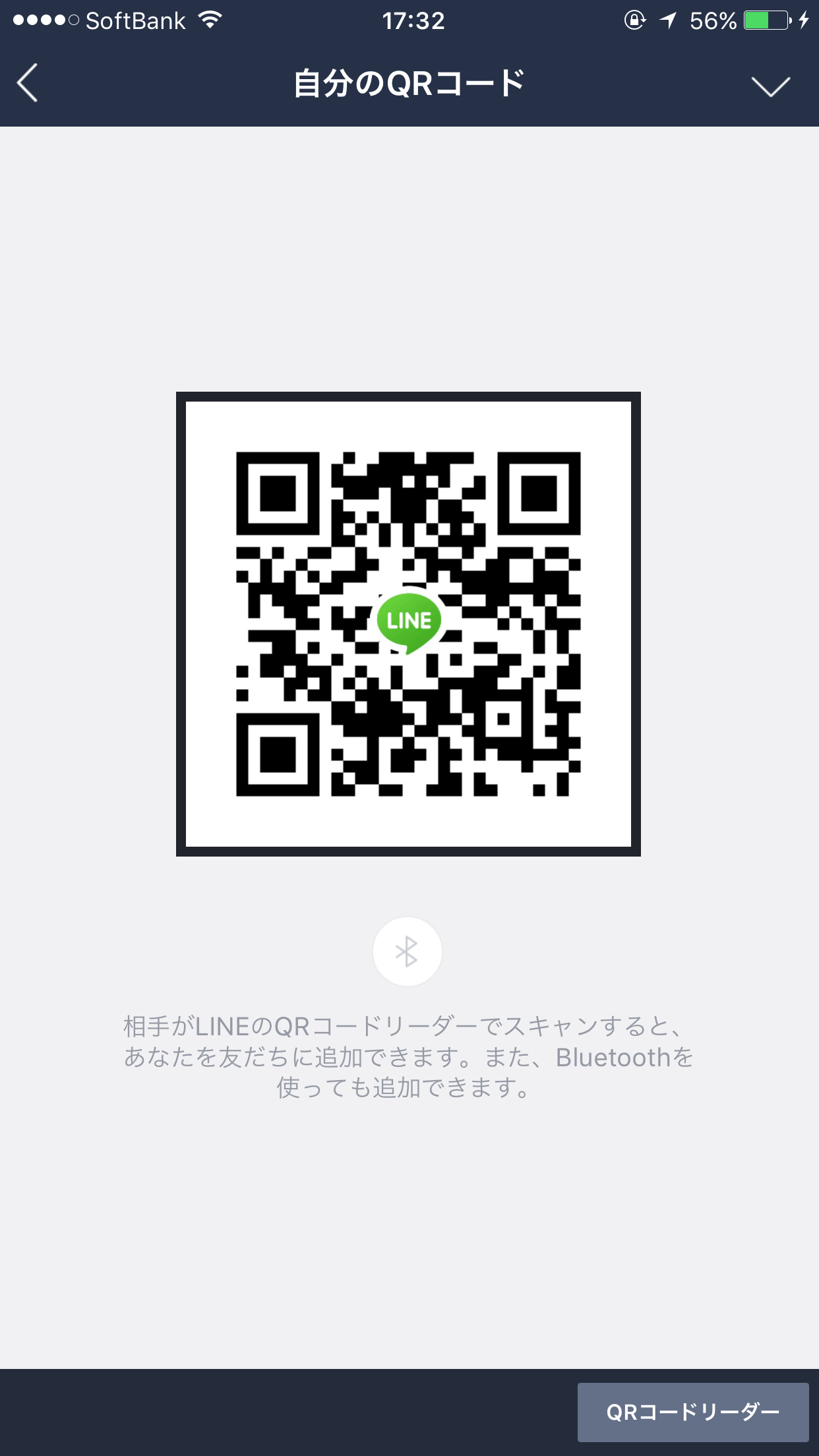The image size is (819, 1456).
Task: Open the dropdown chevron menu
Action: (770, 86)
